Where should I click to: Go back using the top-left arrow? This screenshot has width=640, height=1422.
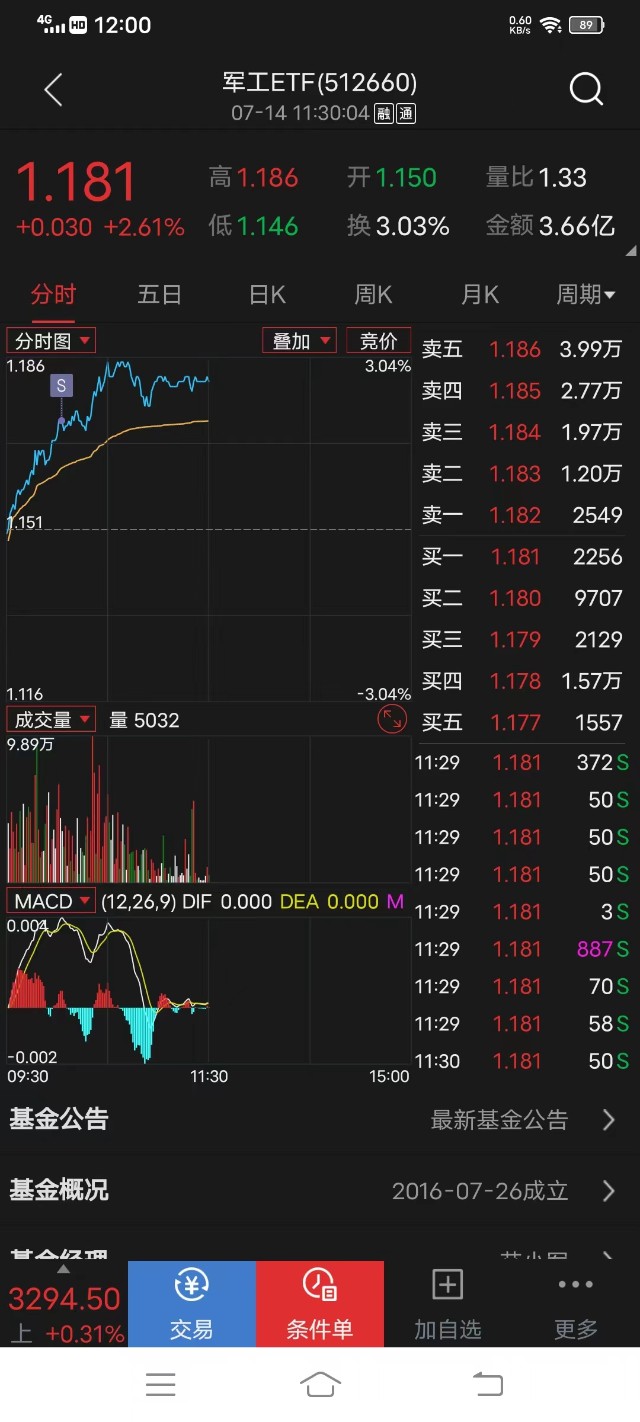(54, 90)
